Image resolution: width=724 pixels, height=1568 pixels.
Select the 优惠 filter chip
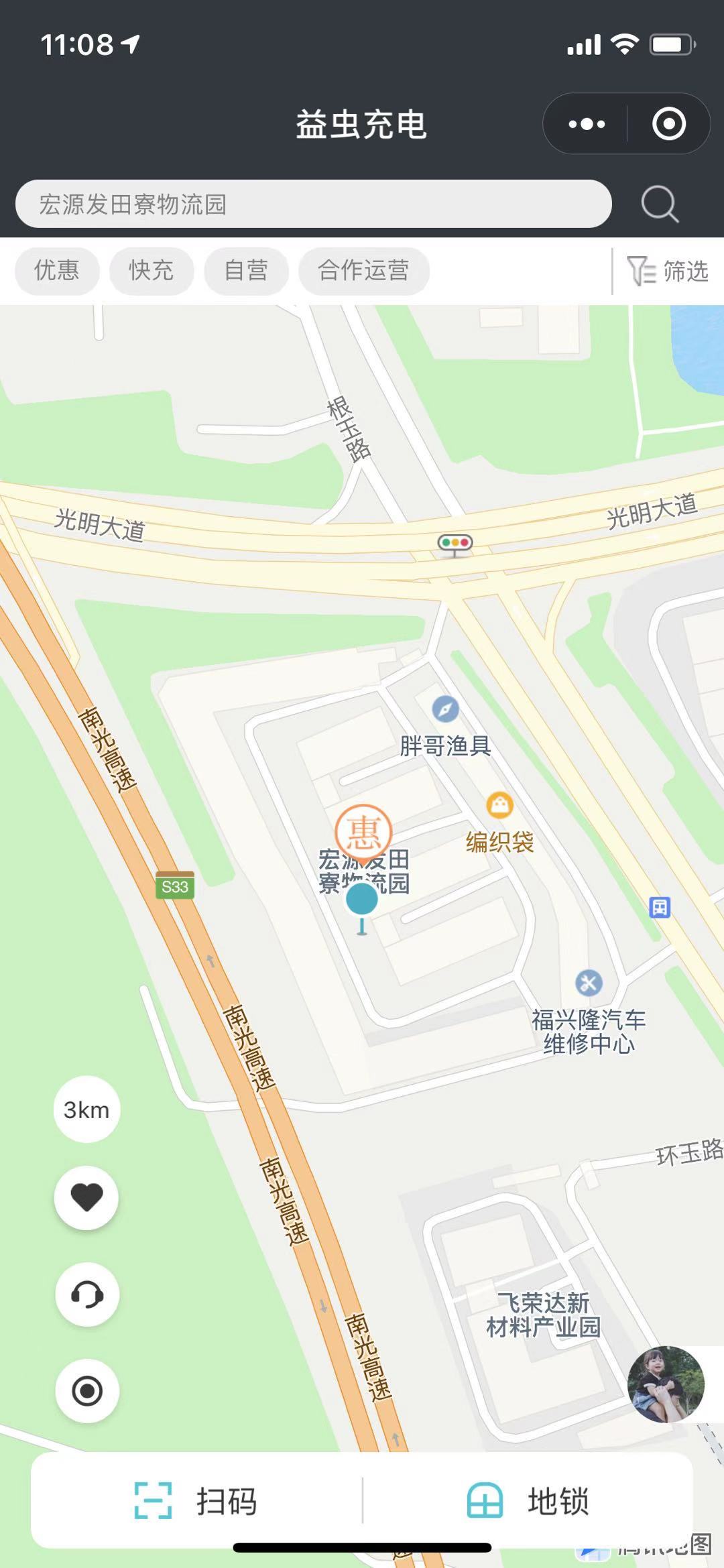point(57,271)
